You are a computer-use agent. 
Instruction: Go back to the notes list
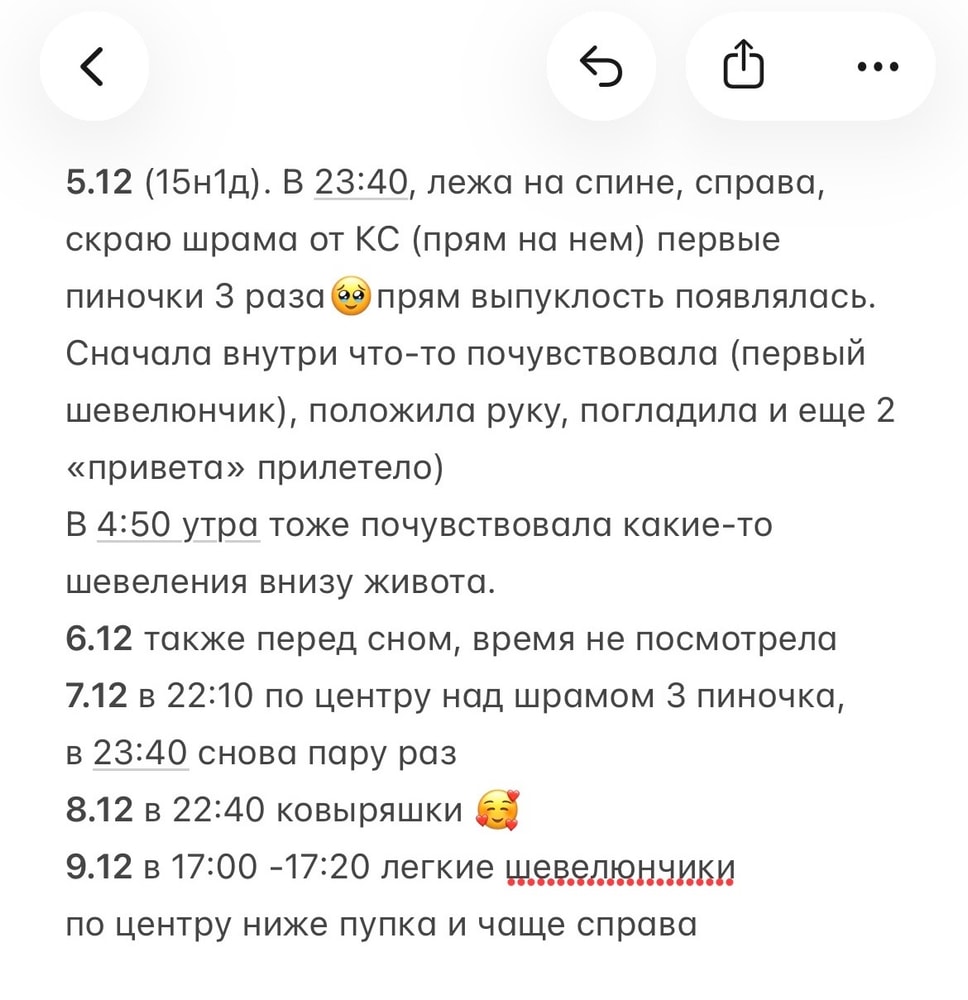tap(93, 68)
